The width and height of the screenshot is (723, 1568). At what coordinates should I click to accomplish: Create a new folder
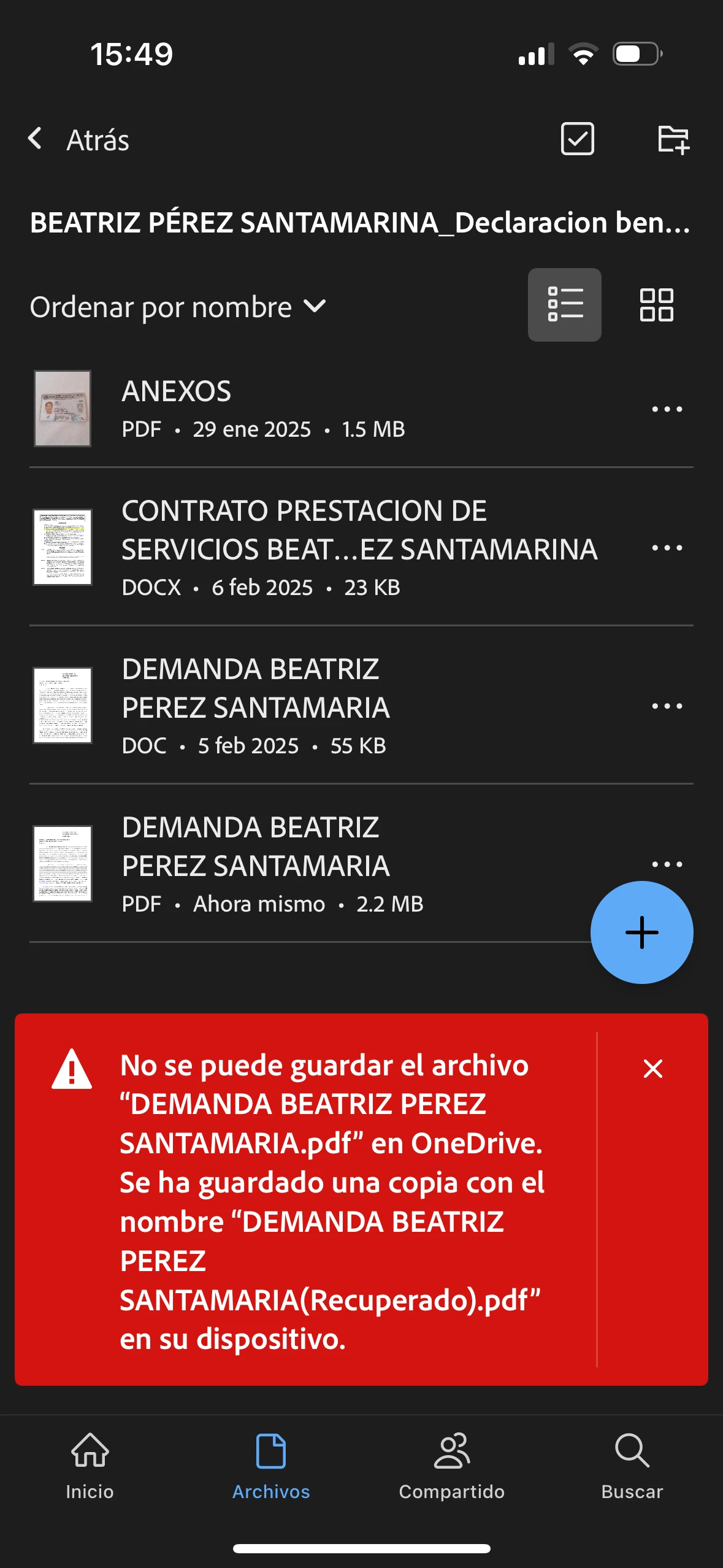click(673, 139)
